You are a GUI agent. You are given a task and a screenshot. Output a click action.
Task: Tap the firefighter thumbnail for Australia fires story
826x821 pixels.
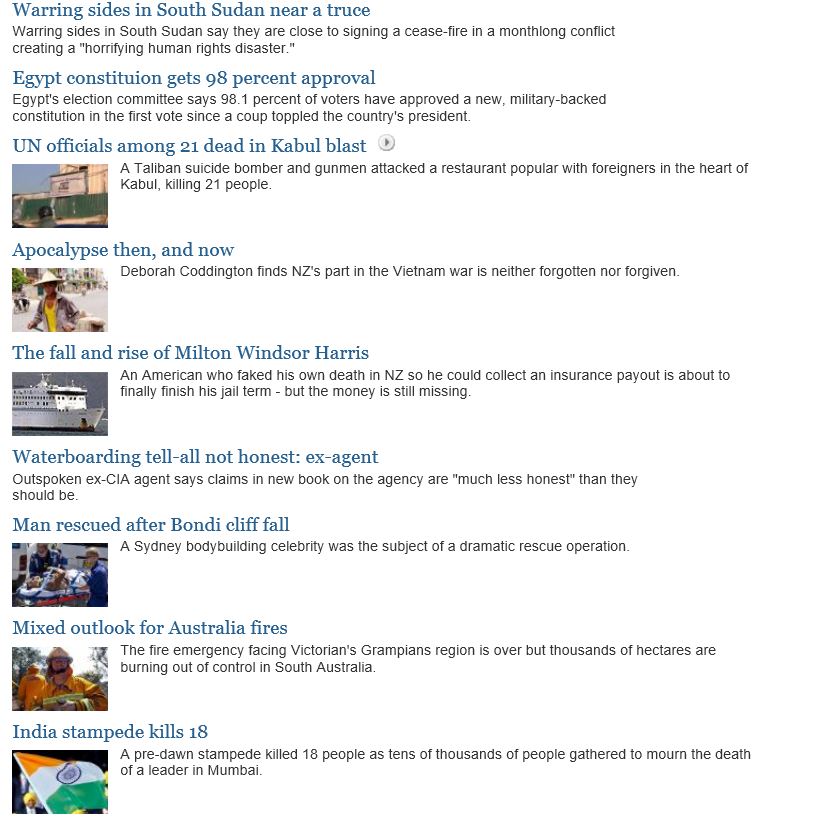60,679
